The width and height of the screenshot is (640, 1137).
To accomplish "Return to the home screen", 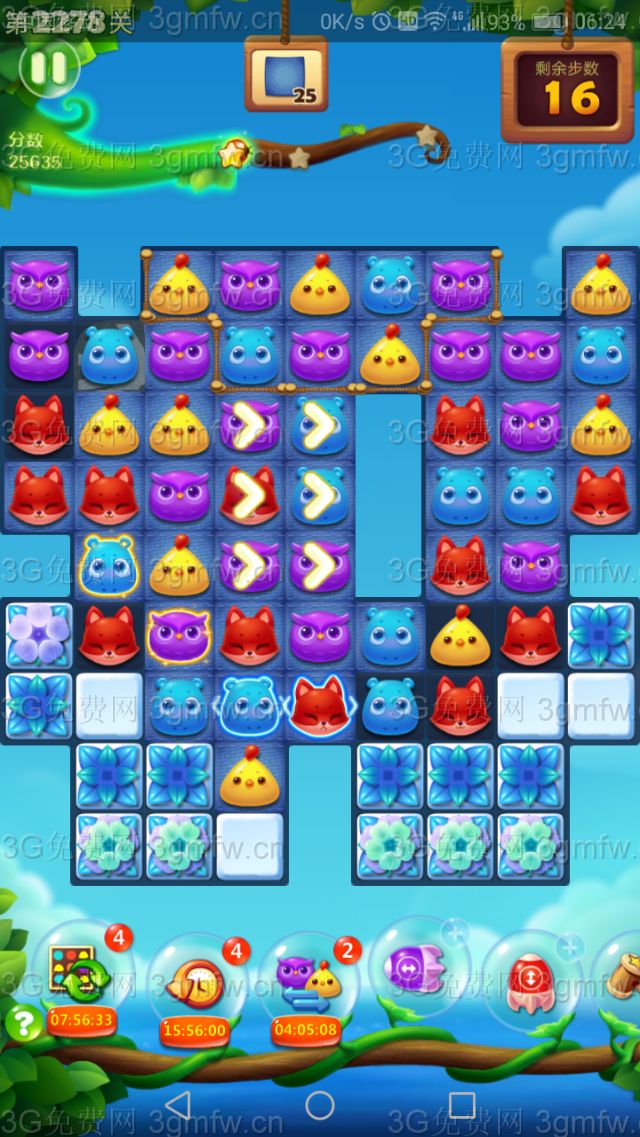I will pyautogui.click(x=320, y=1105).
